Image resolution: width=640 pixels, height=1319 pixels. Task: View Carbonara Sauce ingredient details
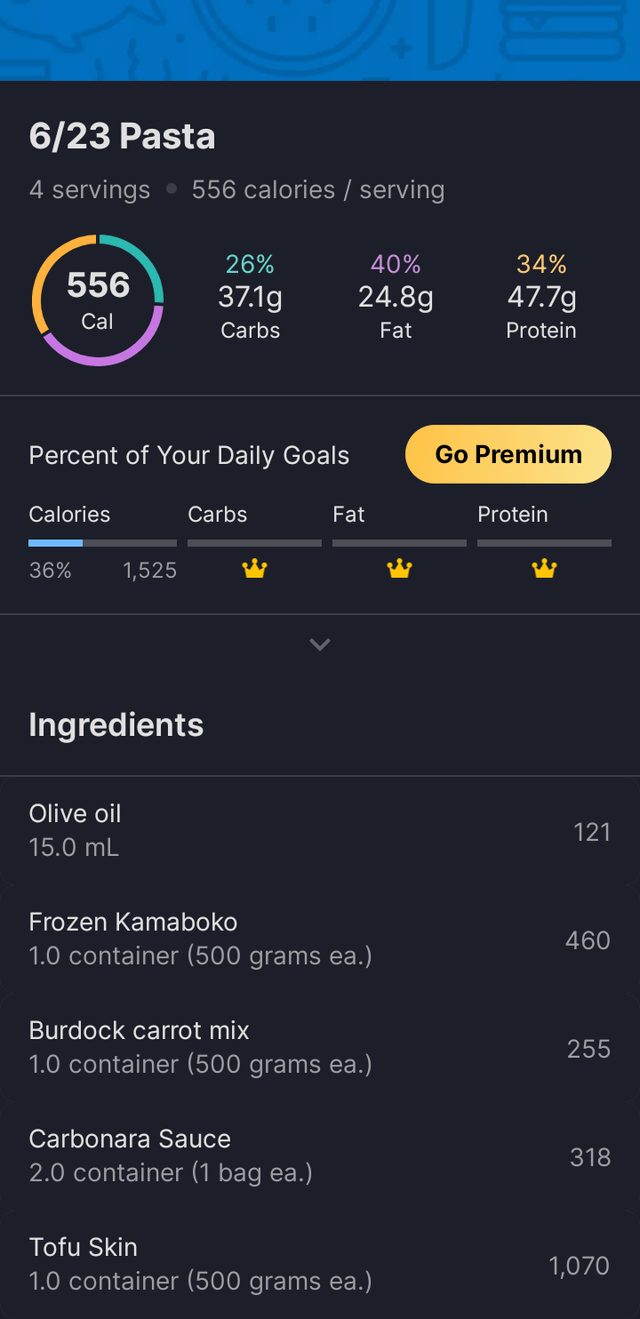[320, 1155]
